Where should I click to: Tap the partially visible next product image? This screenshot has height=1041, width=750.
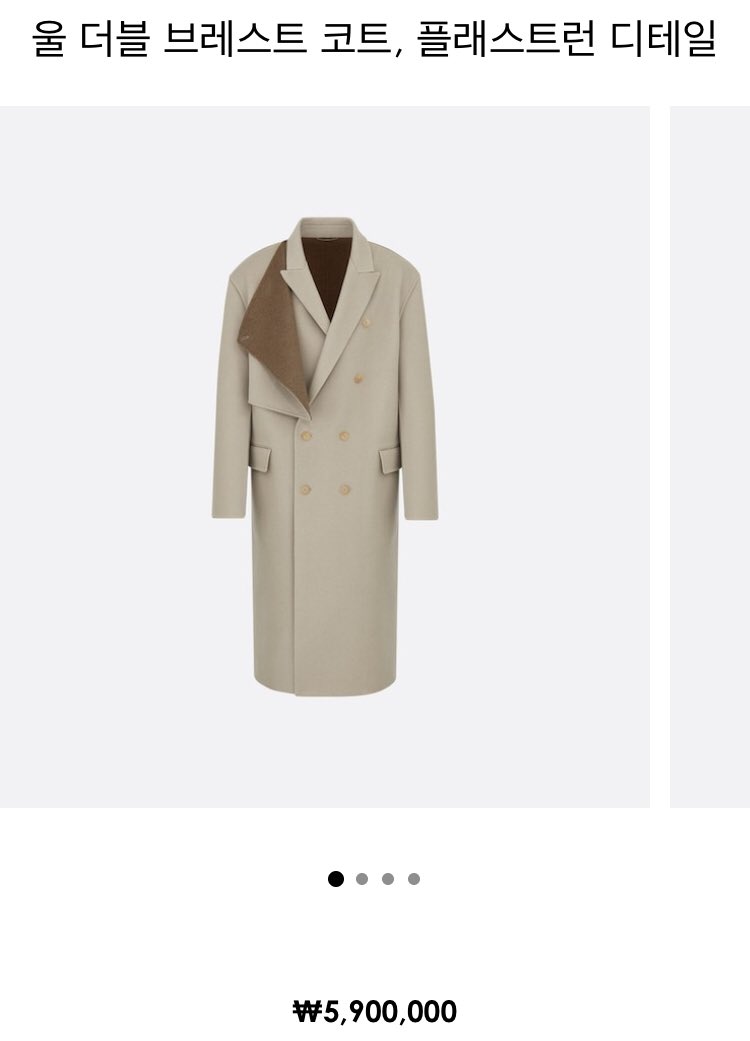[710, 456]
